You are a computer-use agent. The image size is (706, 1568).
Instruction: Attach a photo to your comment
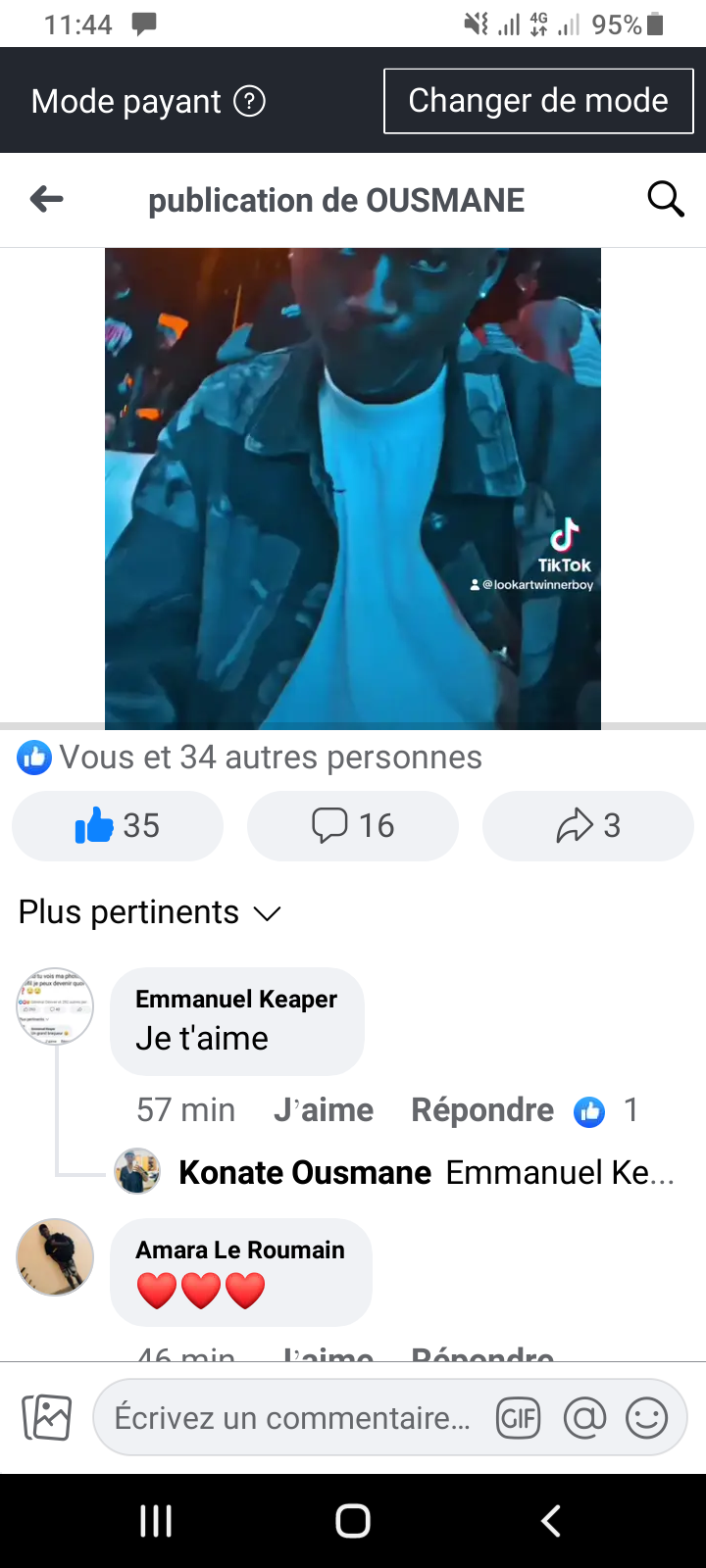(x=47, y=1418)
